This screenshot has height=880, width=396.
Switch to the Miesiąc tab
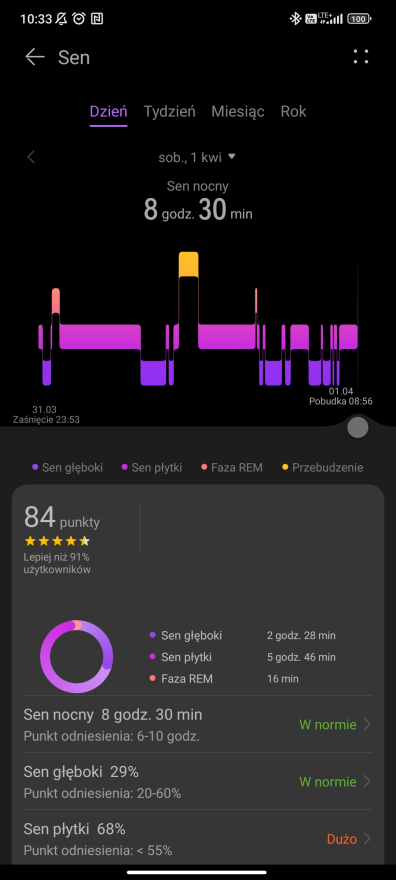coord(238,111)
